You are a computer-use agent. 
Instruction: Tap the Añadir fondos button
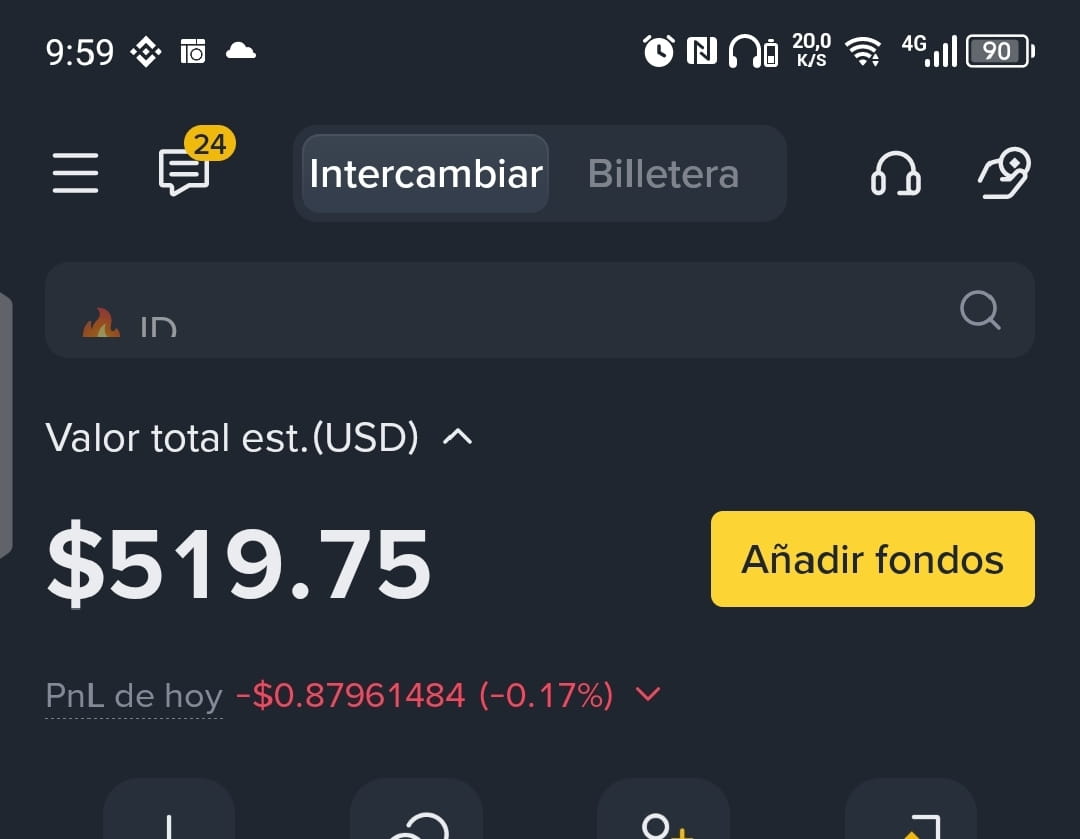(872, 559)
